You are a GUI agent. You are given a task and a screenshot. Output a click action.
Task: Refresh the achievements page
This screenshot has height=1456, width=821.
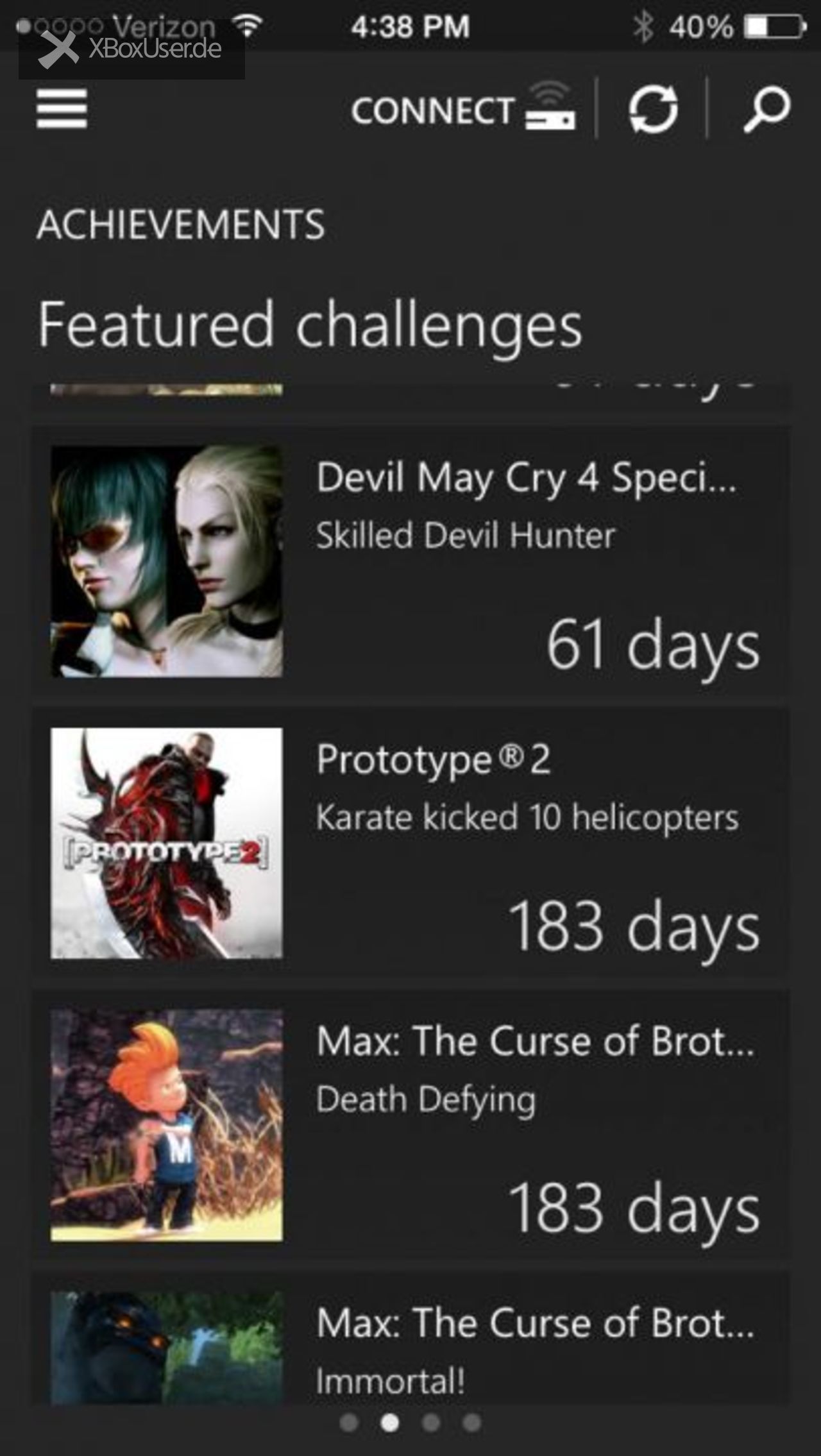(x=653, y=109)
